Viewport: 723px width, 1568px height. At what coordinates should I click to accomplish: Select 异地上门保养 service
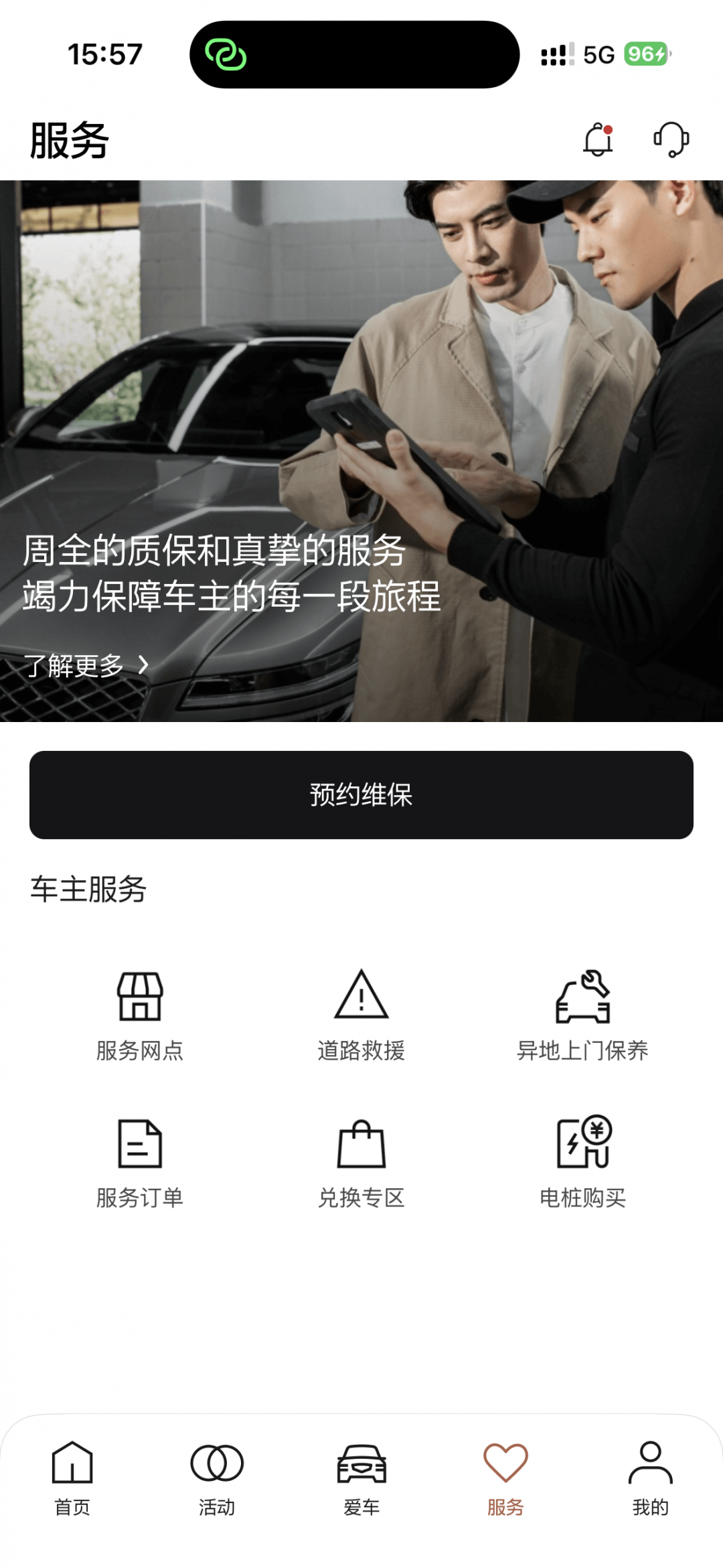point(582,1016)
